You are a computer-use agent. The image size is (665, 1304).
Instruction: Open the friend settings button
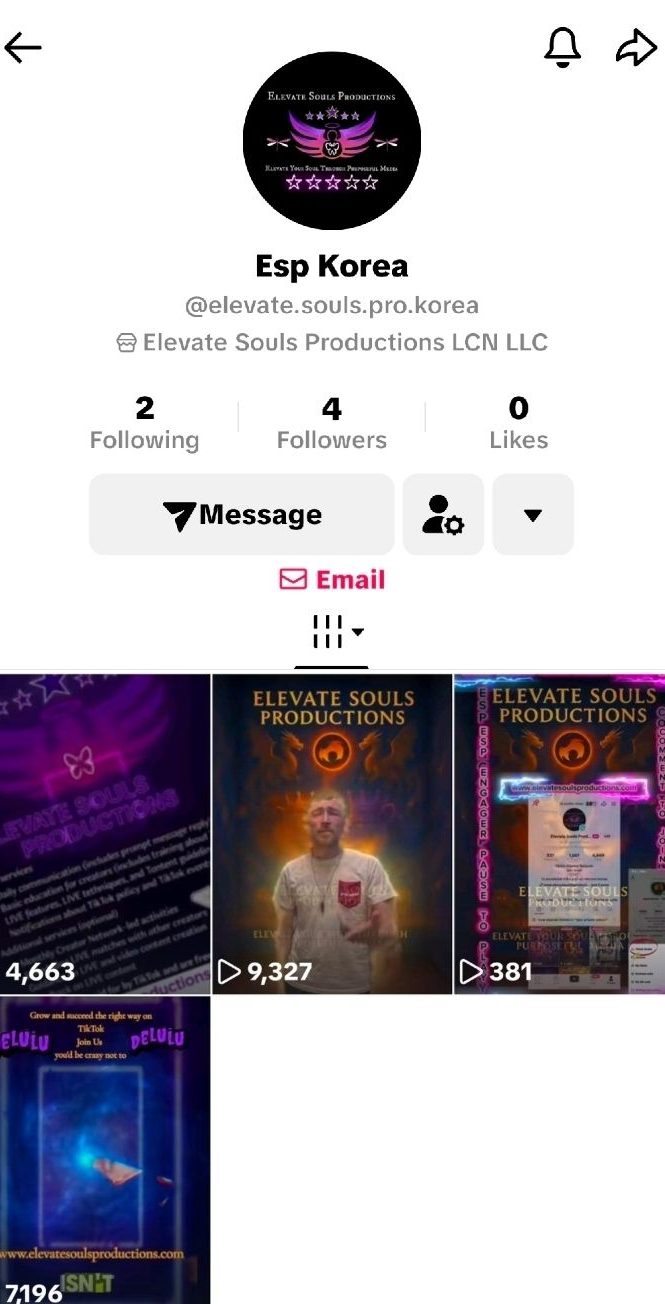(x=443, y=515)
